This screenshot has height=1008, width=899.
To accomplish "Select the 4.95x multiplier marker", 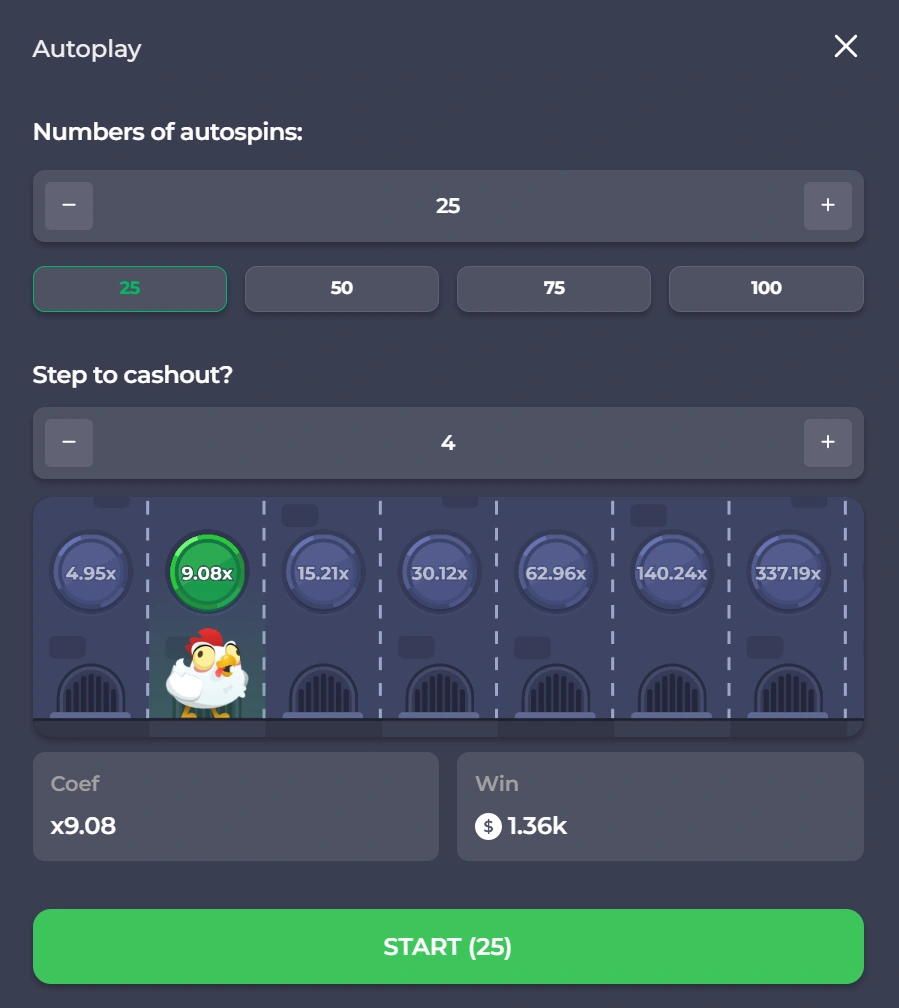I will pyautogui.click(x=90, y=572).
